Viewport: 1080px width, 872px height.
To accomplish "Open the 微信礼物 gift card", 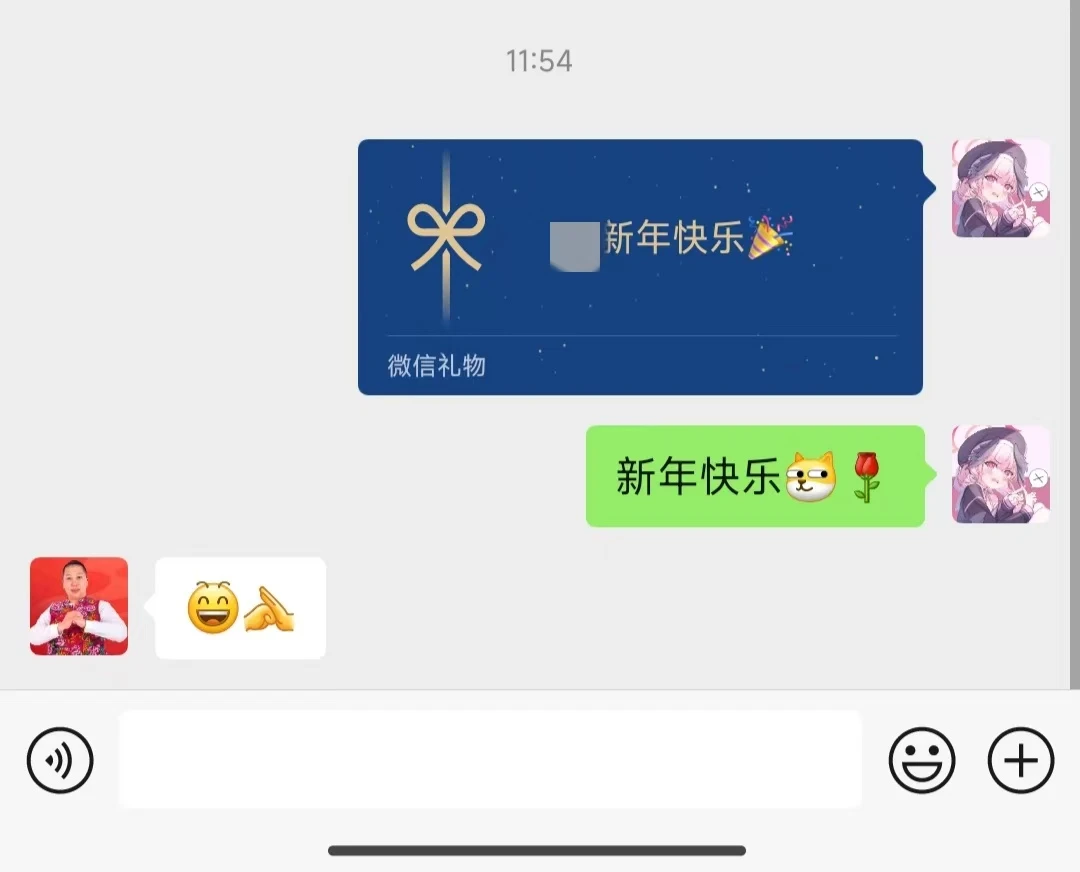I will (x=640, y=266).
